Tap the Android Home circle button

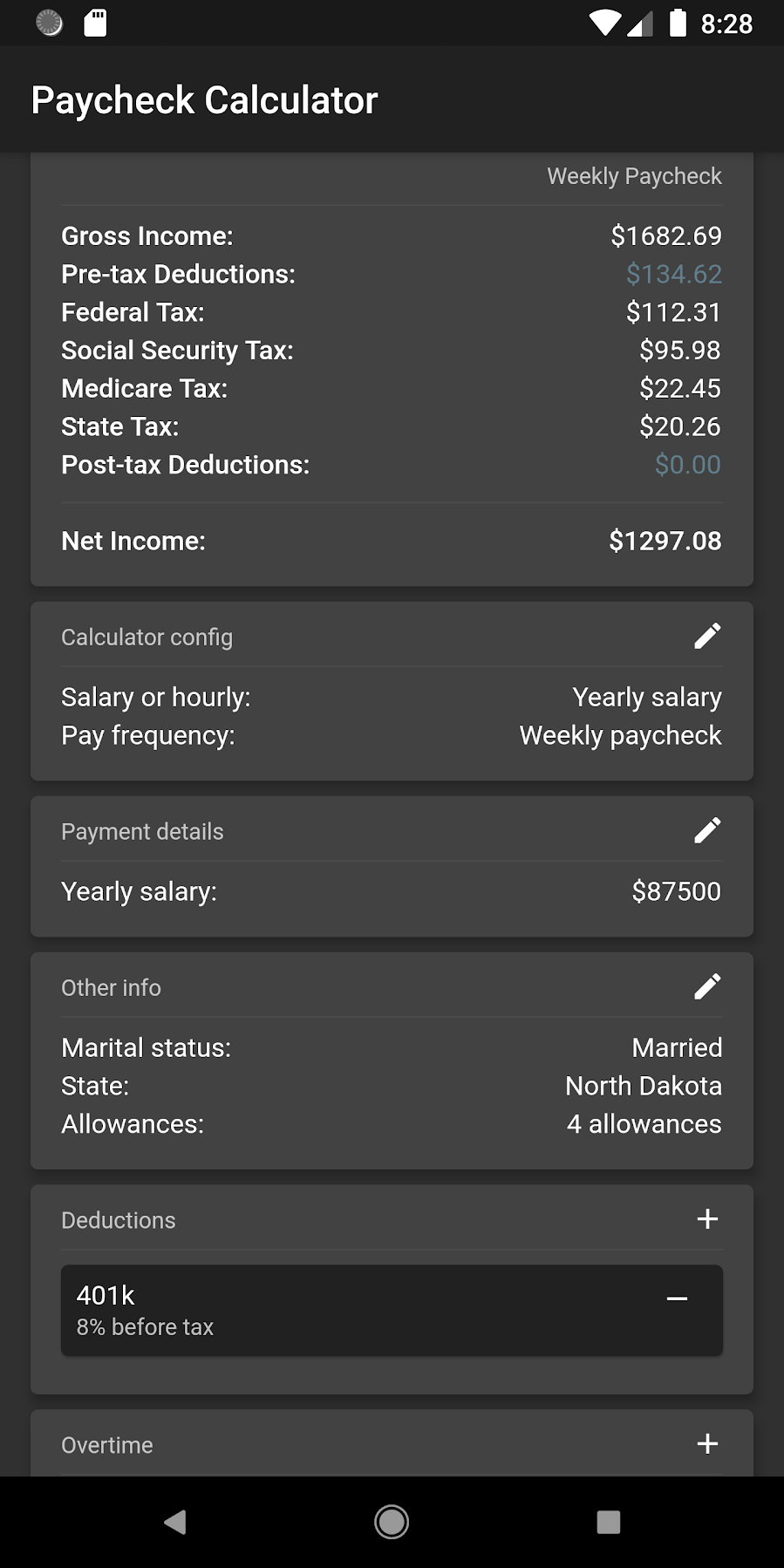point(392,1522)
